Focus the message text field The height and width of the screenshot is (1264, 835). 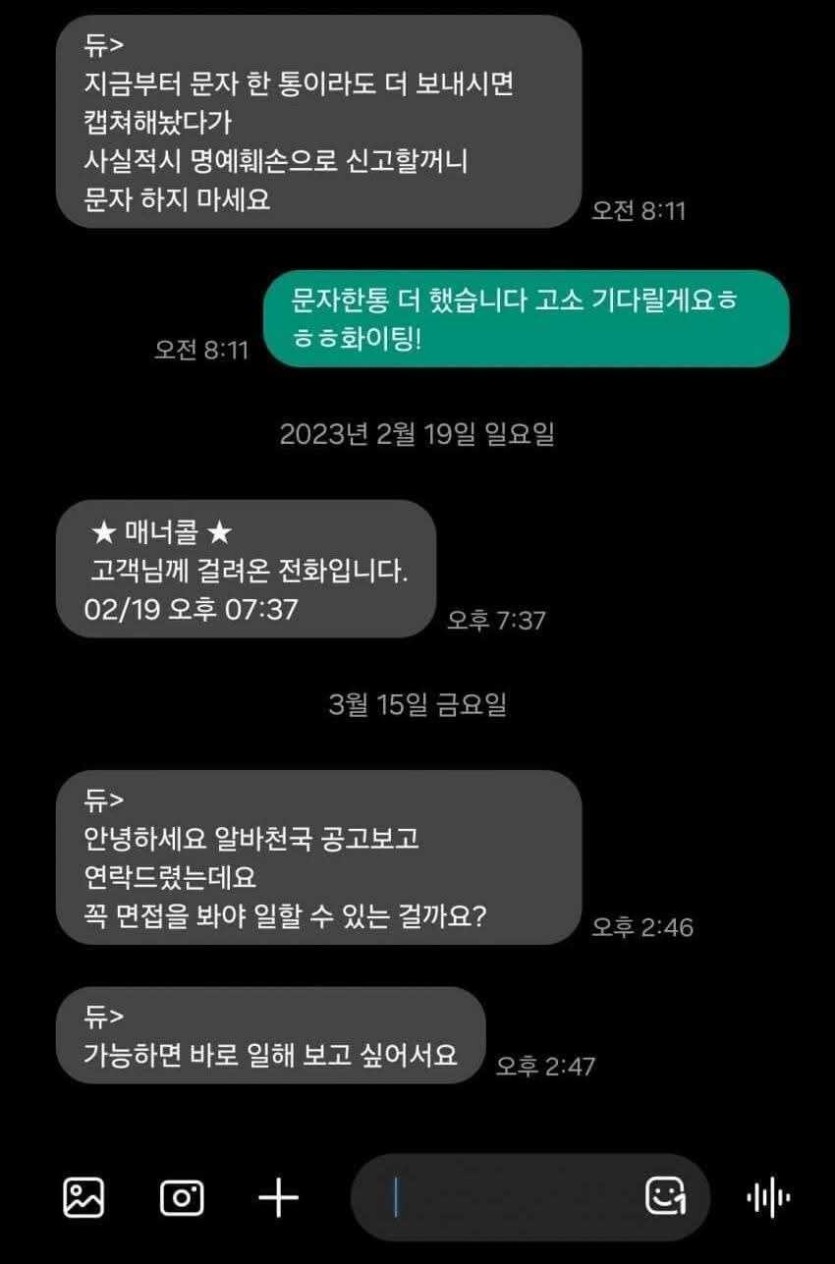[500, 1197]
